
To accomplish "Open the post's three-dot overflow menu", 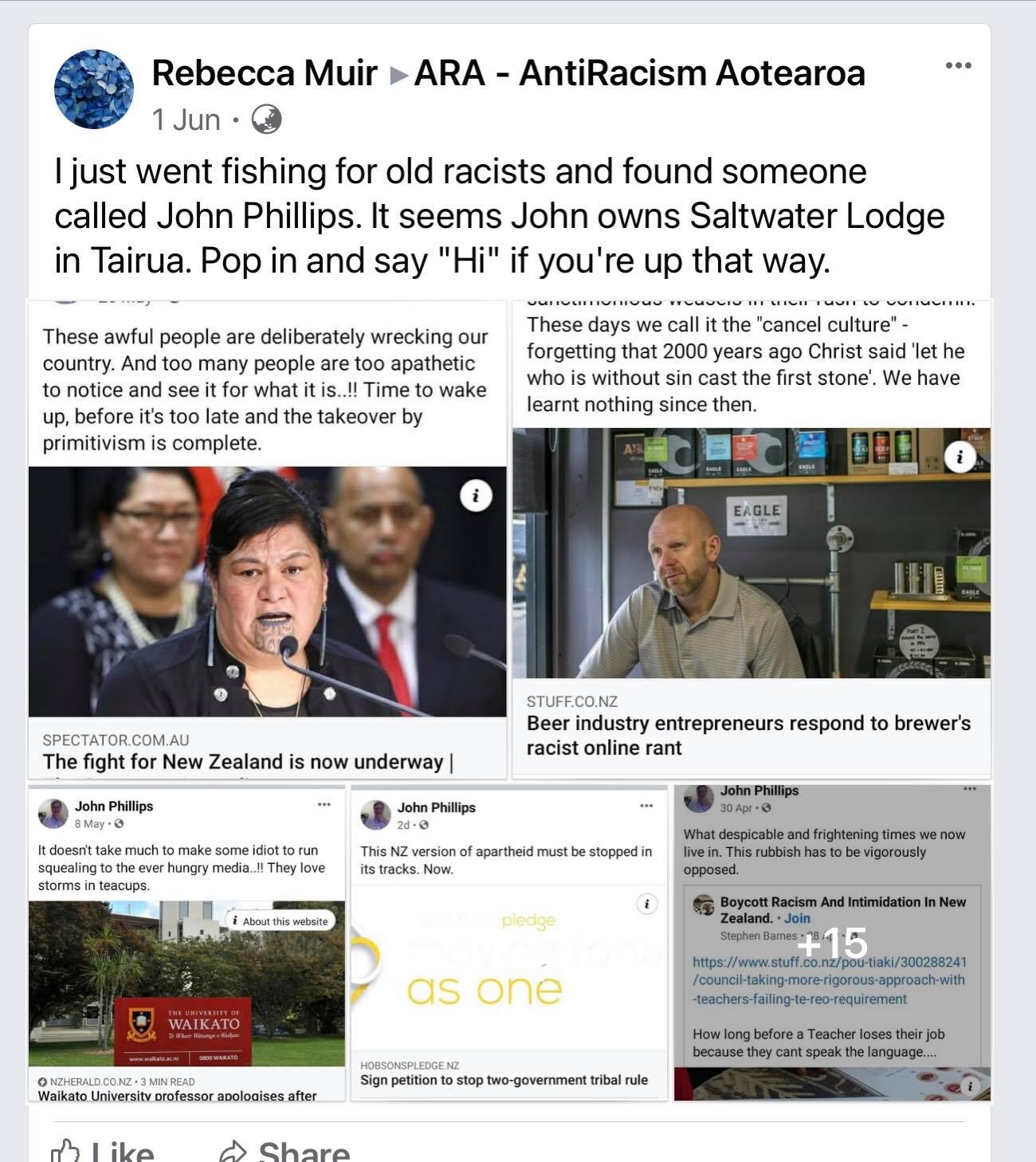I will click(x=957, y=66).
